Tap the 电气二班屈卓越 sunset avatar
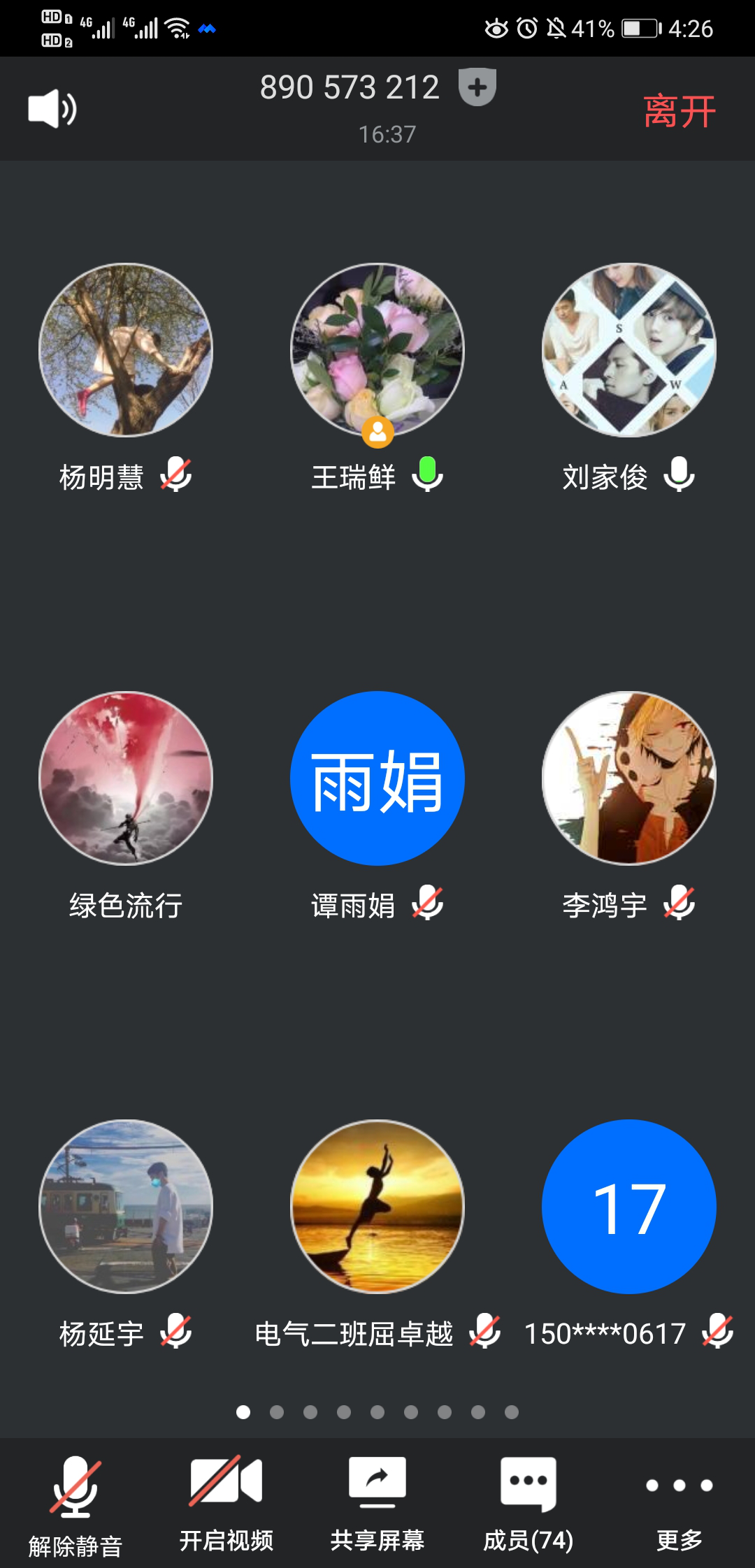The height and width of the screenshot is (1568, 755). tap(377, 1207)
